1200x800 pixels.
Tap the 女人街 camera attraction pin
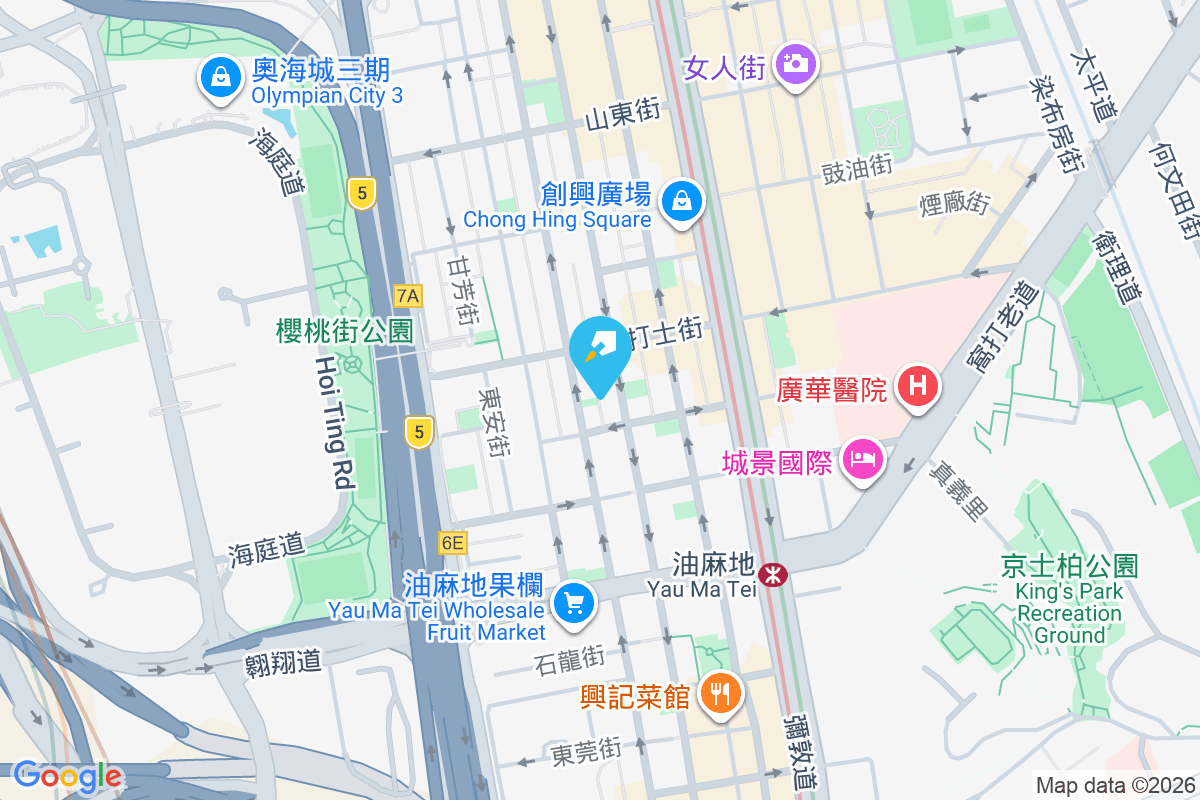[x=796, y=66]
